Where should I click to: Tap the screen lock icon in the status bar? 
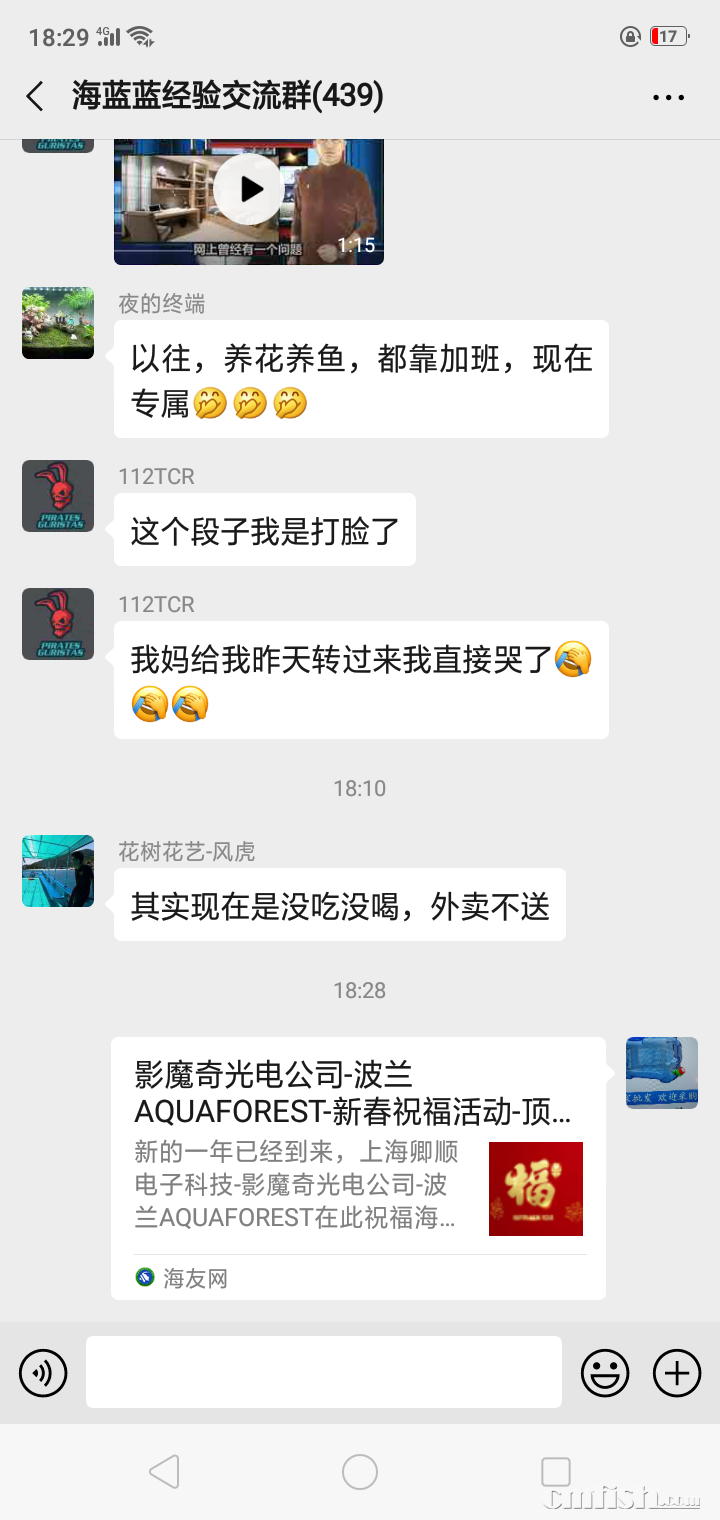[630, 35]
